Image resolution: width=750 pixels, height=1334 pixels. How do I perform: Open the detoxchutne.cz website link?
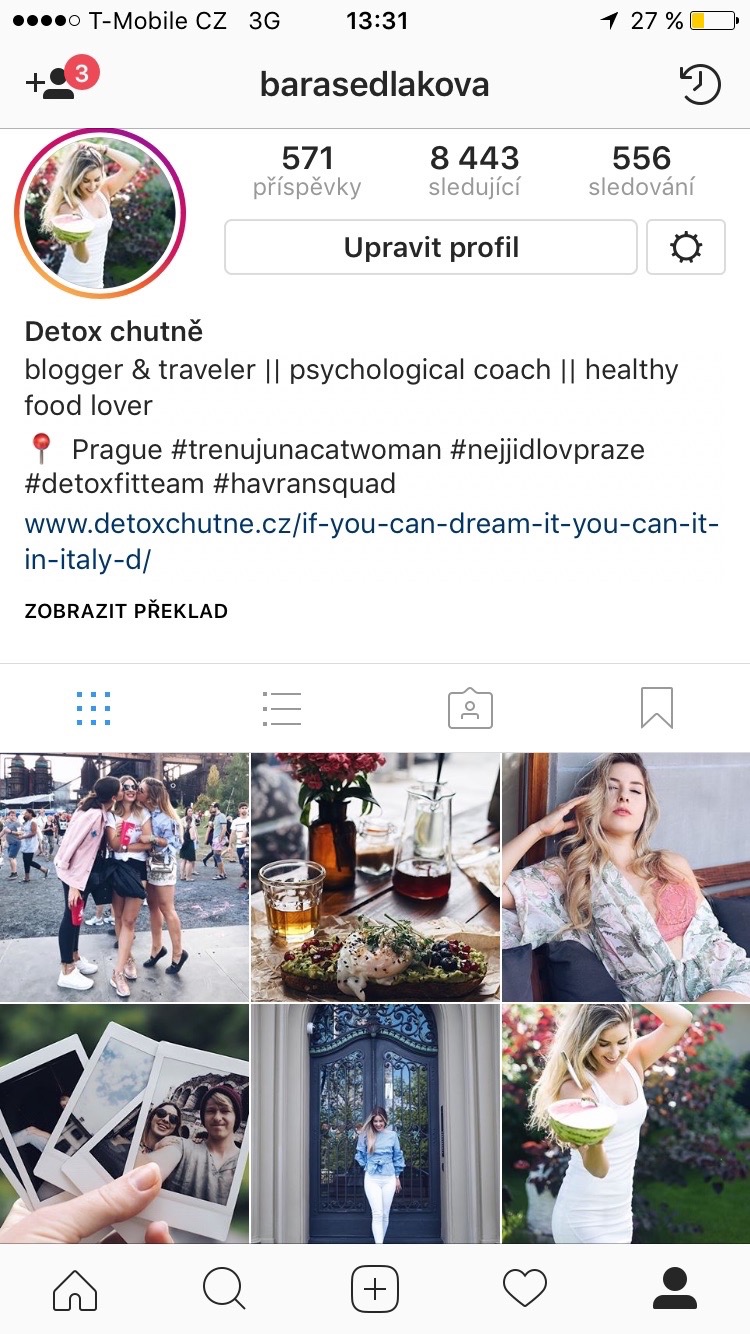point(371,542)
